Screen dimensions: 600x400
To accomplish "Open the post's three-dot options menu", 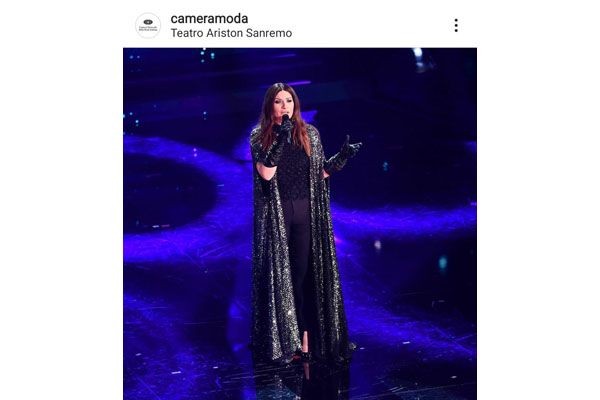I will tap(456, 25).
